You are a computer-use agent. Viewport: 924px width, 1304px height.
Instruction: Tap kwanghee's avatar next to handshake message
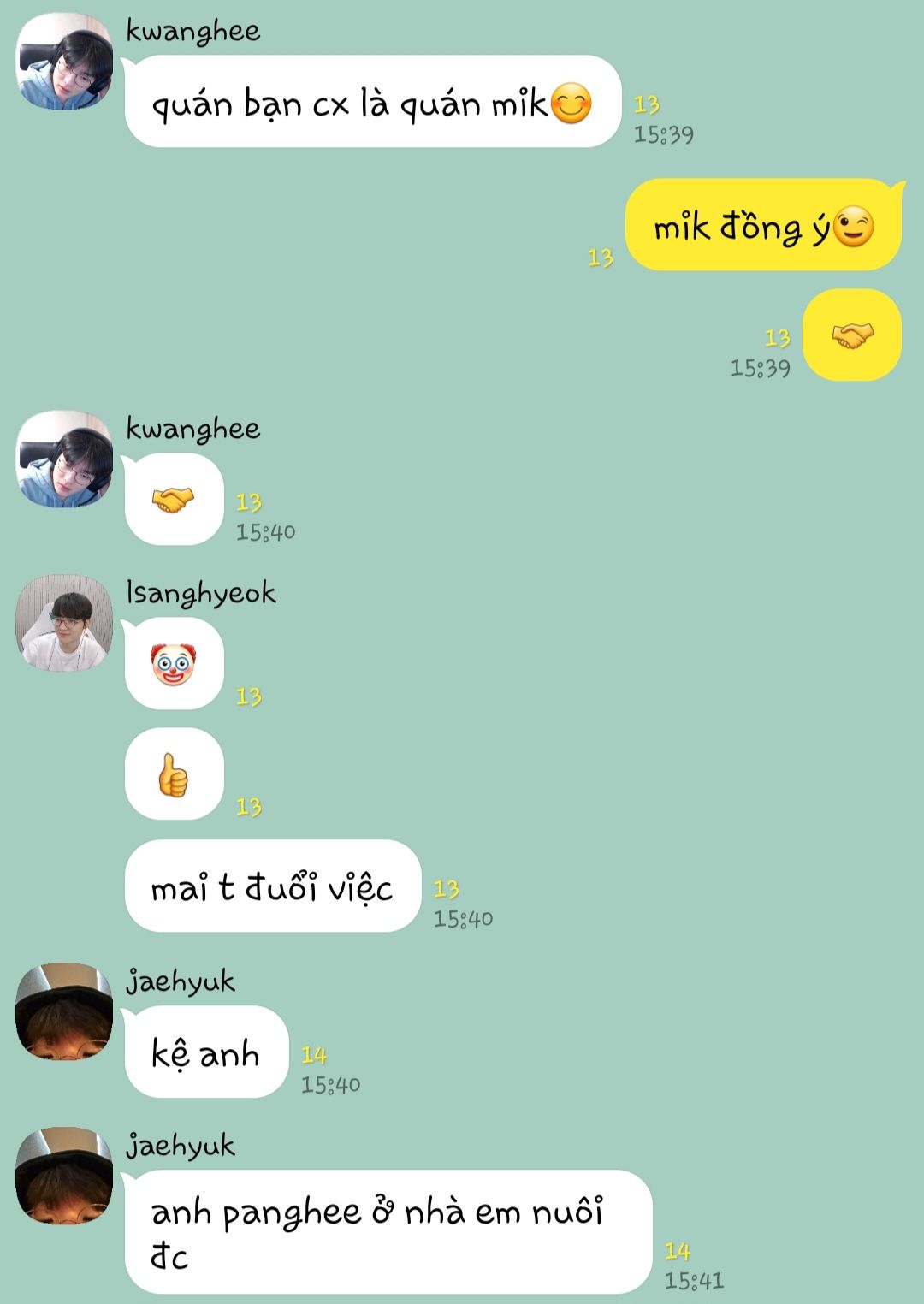pos(64,459)
